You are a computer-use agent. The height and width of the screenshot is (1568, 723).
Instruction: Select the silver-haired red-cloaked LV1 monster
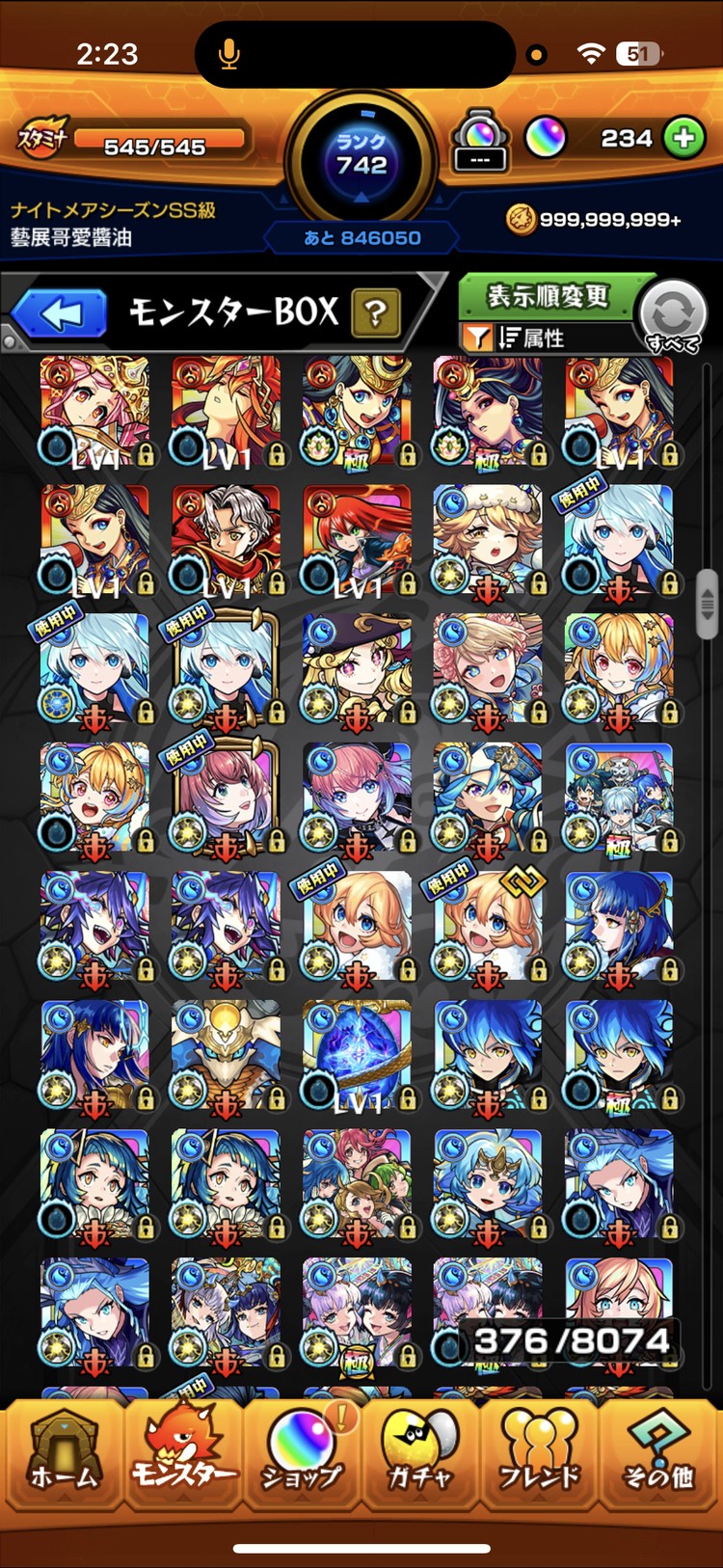pyautogui.click(x=226, y=540)
